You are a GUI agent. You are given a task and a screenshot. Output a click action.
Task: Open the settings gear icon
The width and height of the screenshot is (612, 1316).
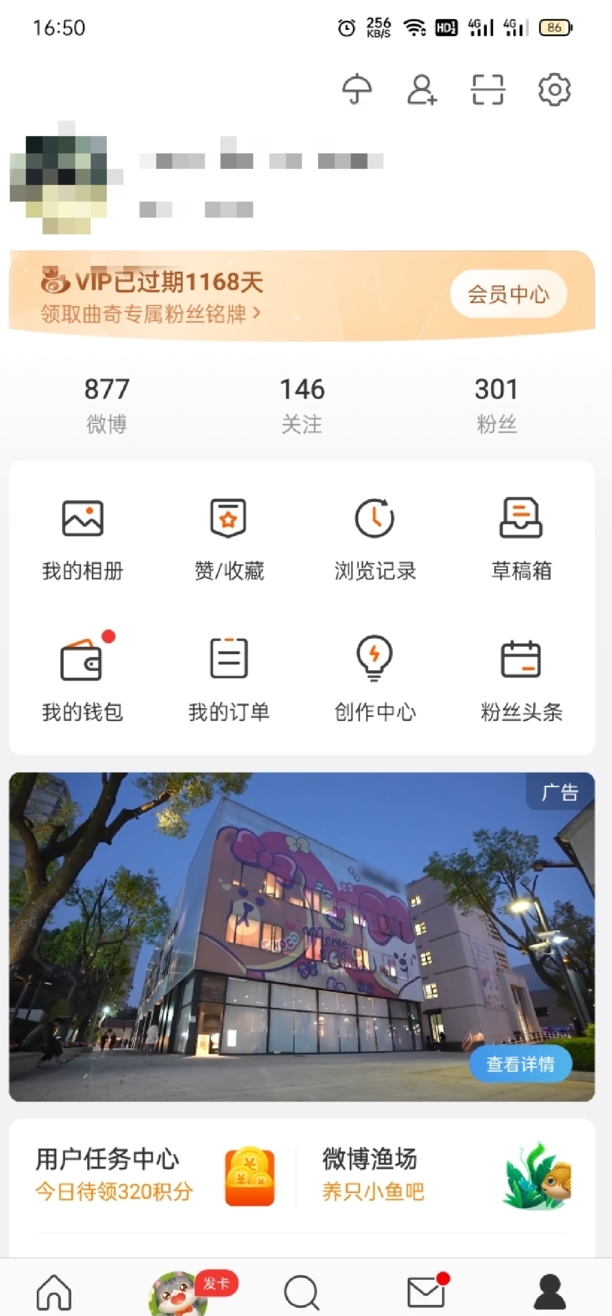pyautogui.click(x=554, y=90)
